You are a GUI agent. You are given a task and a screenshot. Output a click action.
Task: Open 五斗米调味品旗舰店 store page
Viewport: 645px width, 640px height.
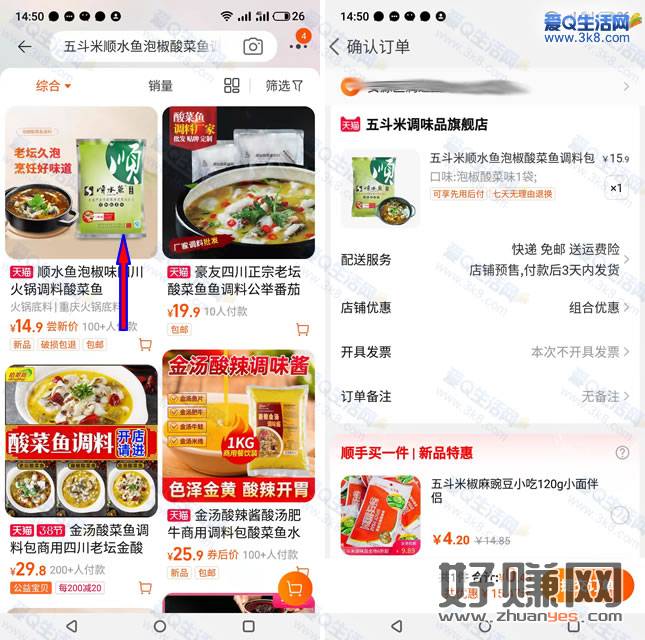coord(426,124)
